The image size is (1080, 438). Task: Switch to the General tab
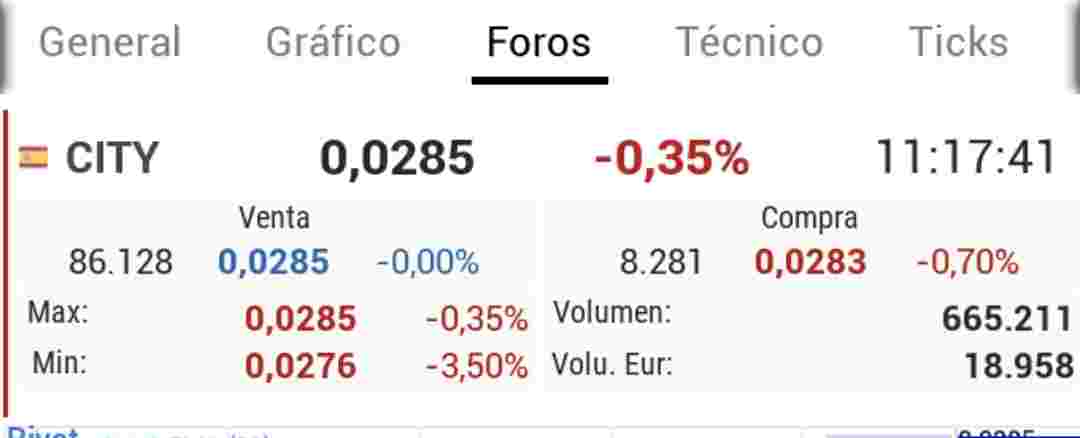coord(110,42)
